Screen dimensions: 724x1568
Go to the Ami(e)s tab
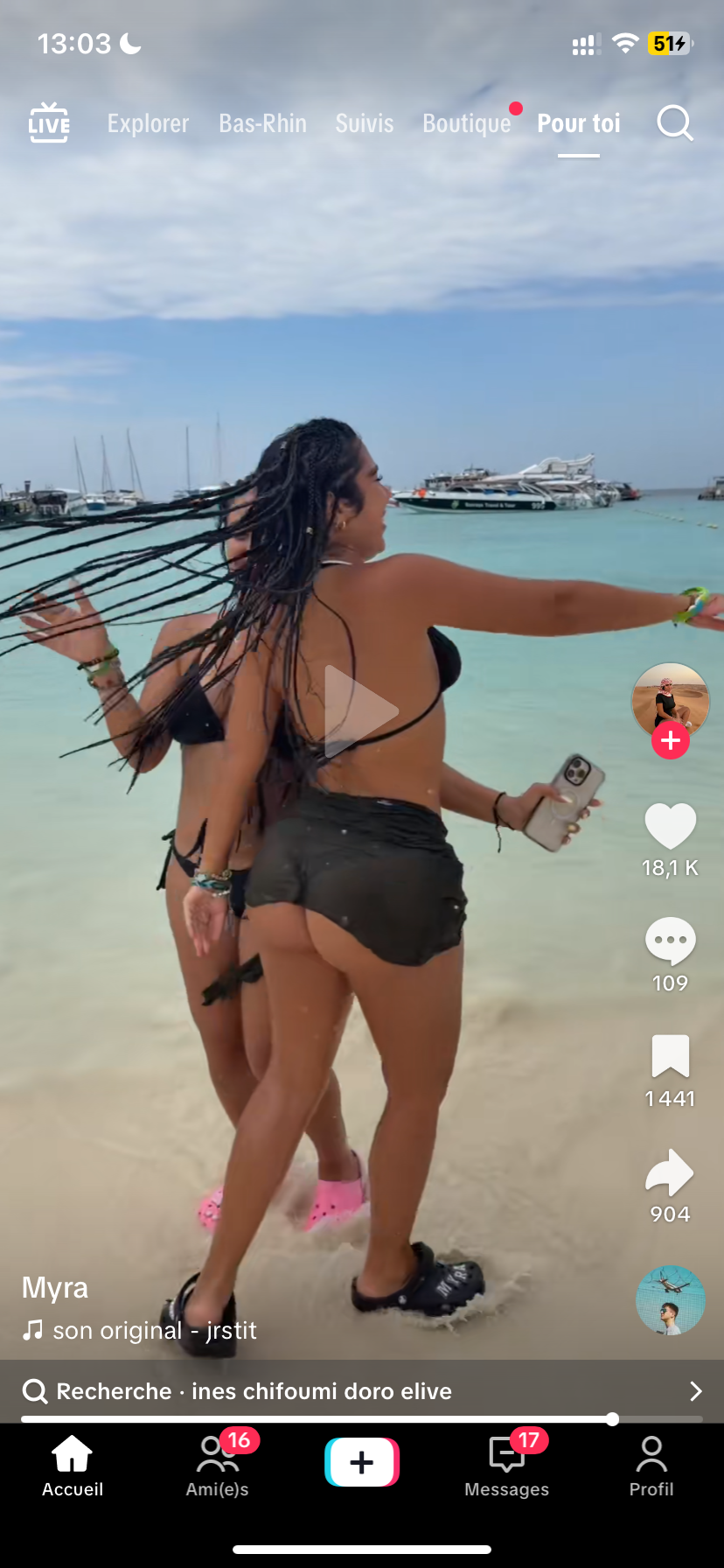[217, 1465]
